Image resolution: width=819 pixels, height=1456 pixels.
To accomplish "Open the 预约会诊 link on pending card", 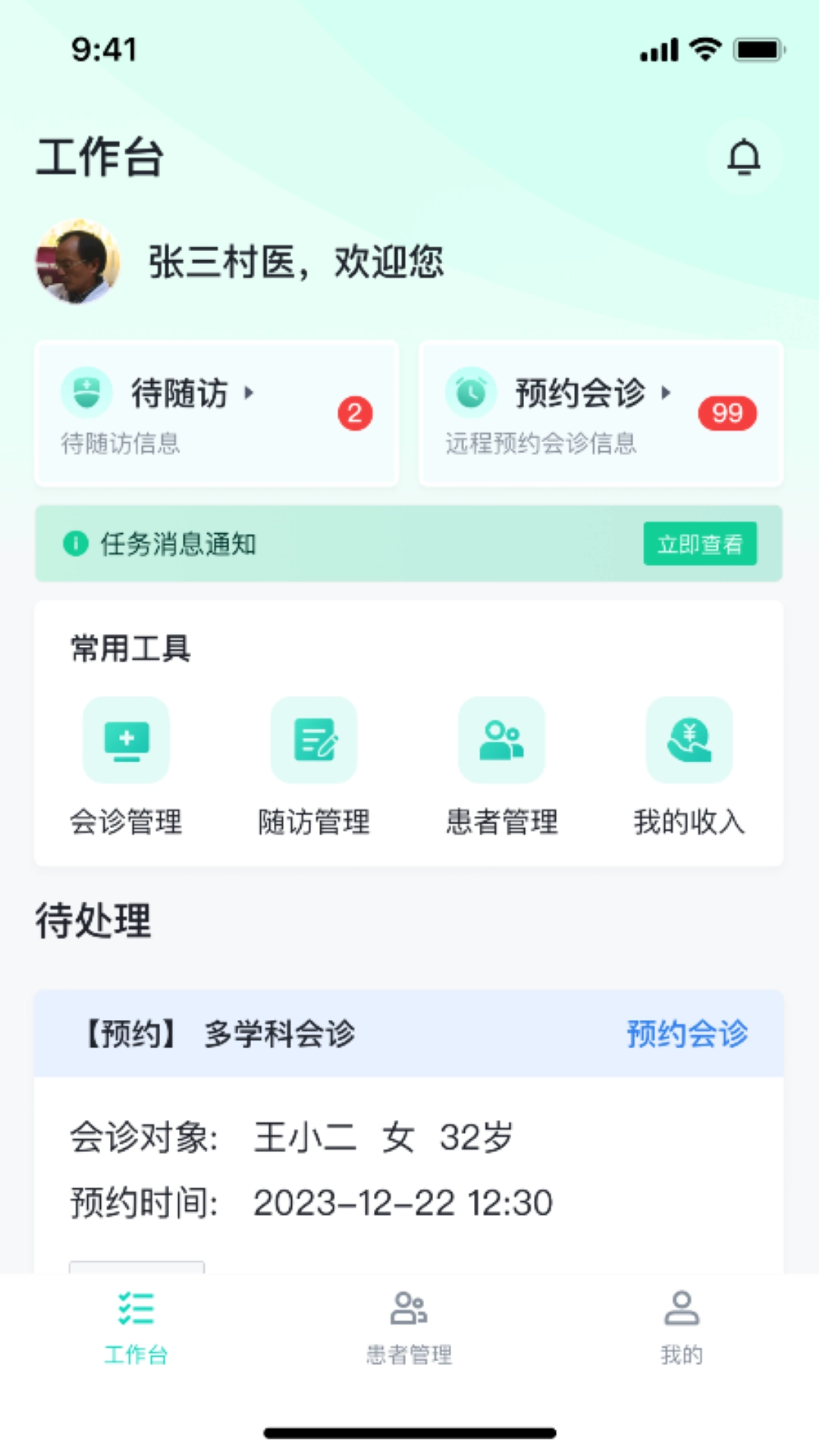I will [x=687, y=1032].
